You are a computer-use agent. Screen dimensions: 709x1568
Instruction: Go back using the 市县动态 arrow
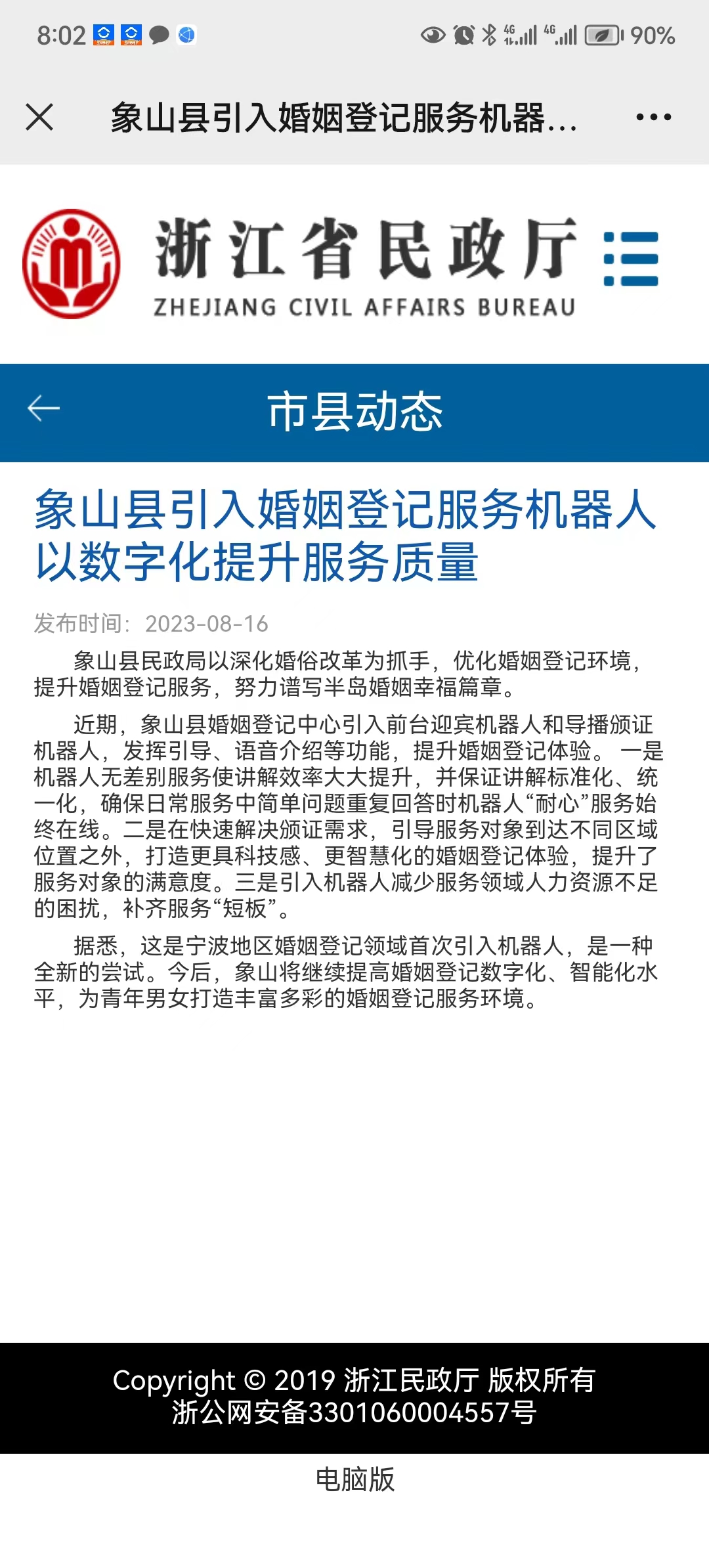44,408
